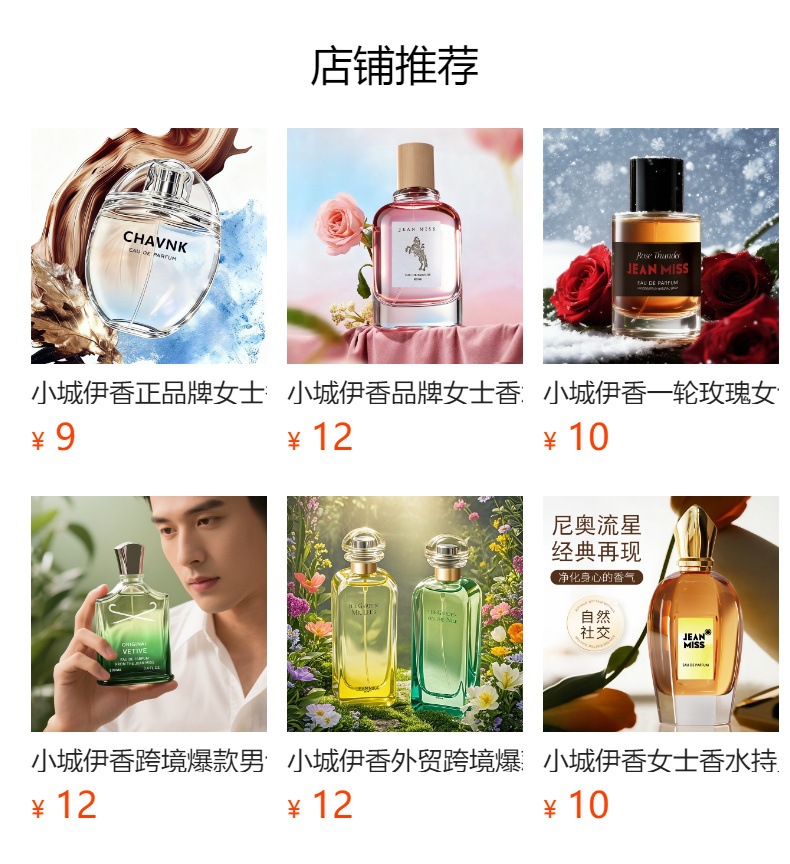Open the 小城伊香跨境爆款男 cologne listing
The image size is (790, 864).
point(149,614)
